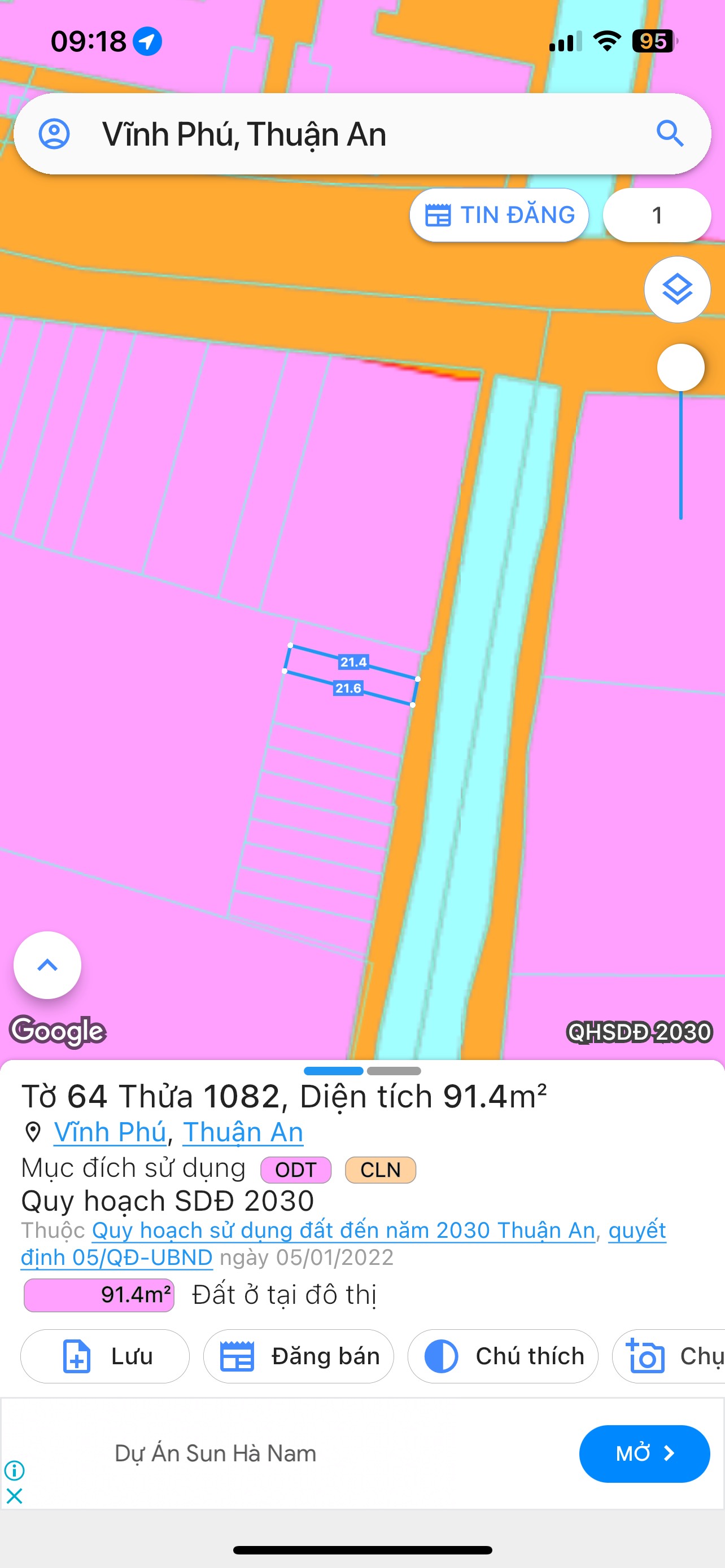Viewport: 725px width, 1568px height.
Task: Open TIN ĐĂNG listings
Action: (499, 215)
